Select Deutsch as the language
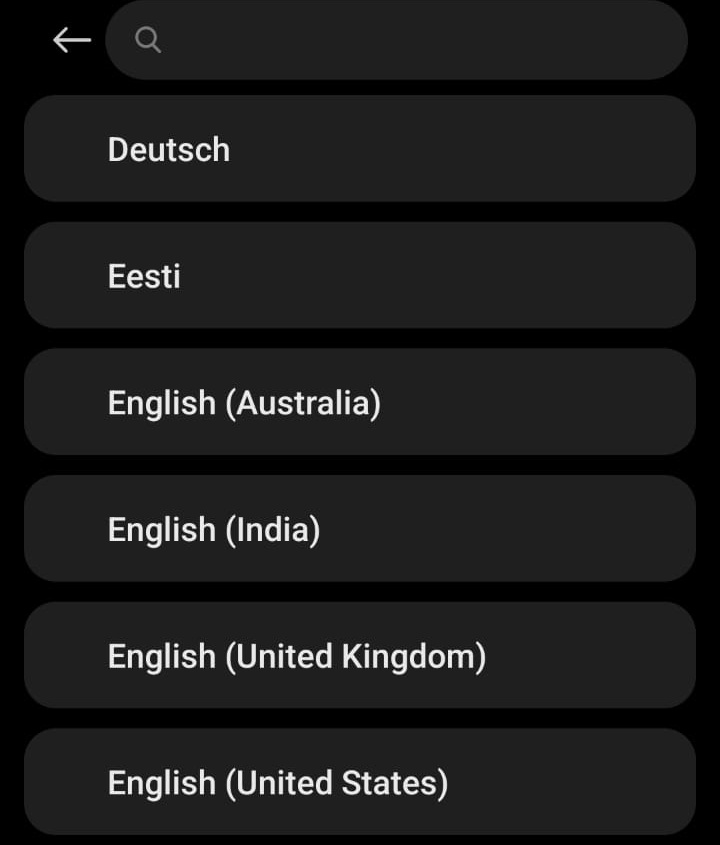This screenshot has width=720, height=845. 360,149
